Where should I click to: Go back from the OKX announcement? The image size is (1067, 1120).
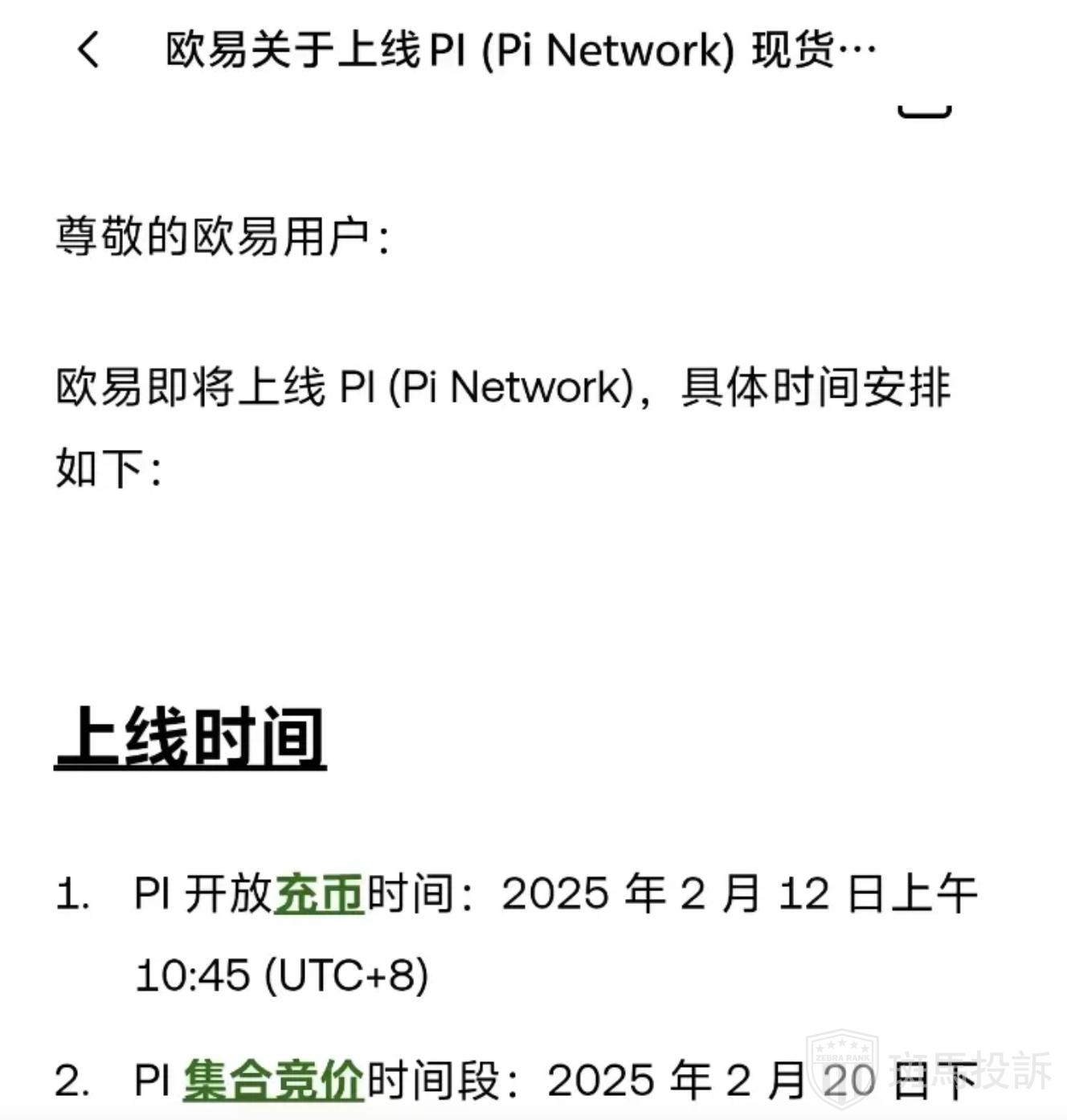click(88, 50)
